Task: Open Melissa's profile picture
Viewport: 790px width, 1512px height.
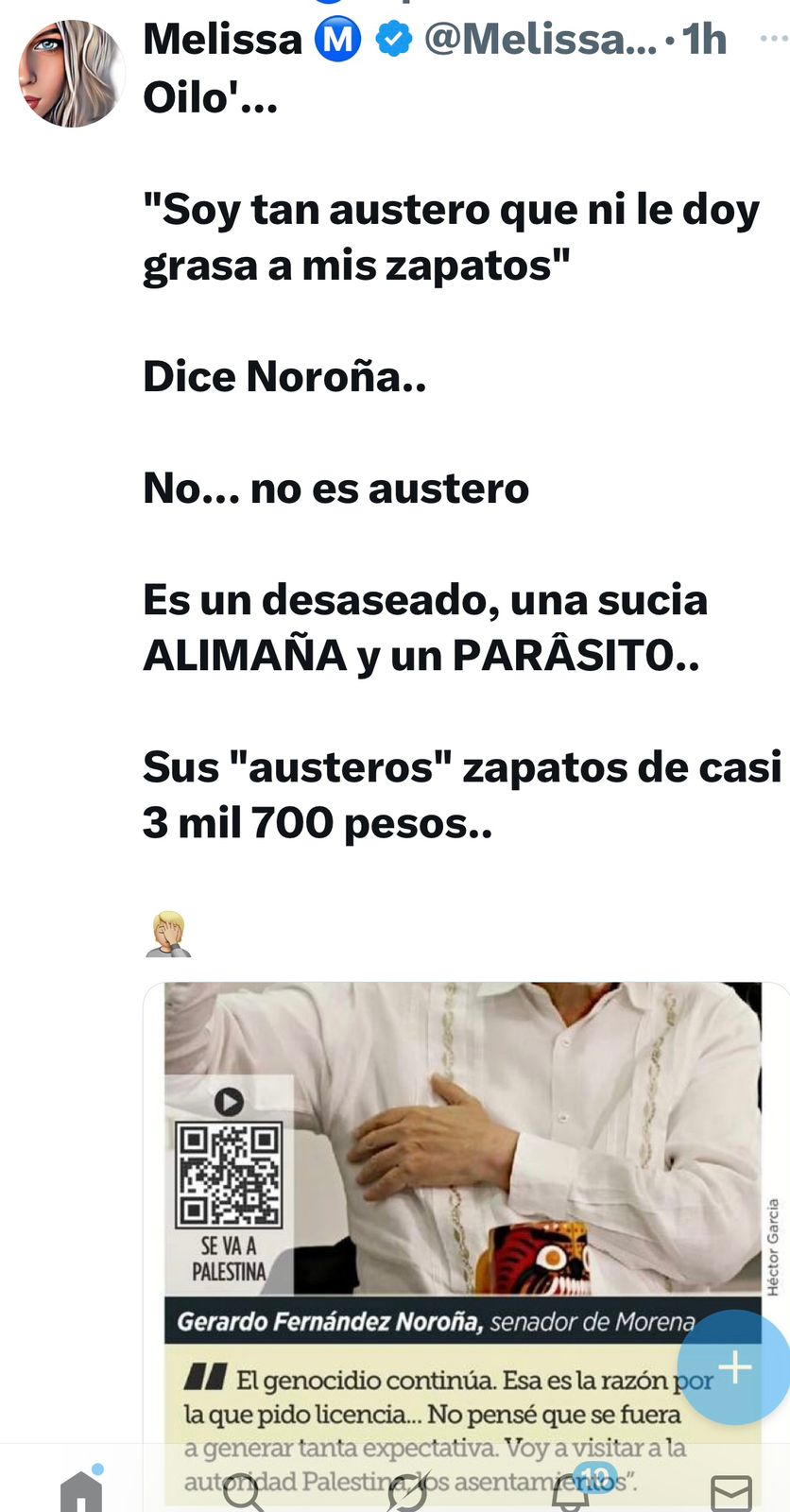Action: pos(71,74)
